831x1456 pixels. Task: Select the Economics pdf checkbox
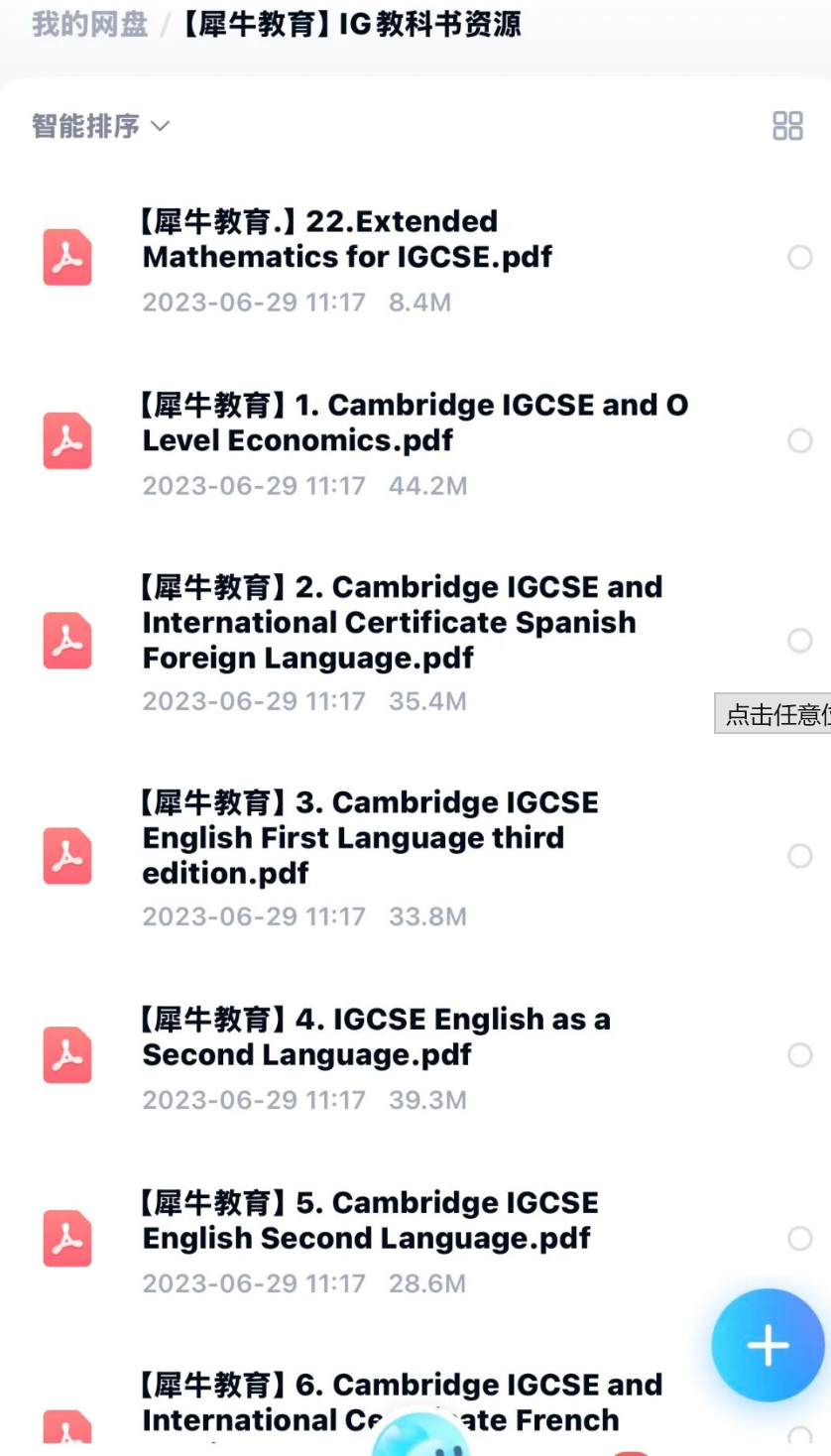[800, 441]
